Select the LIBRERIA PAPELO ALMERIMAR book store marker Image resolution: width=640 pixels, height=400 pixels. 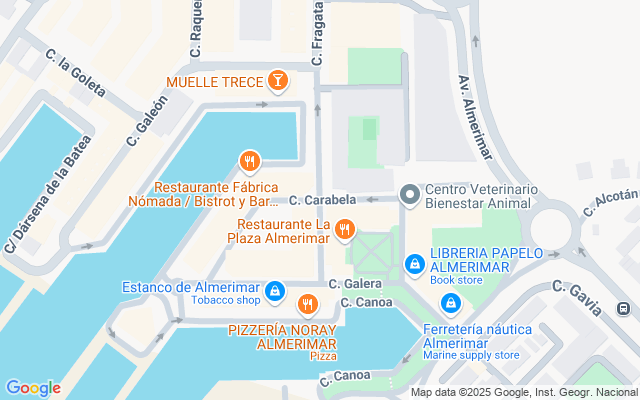click(x=414, y=263)
